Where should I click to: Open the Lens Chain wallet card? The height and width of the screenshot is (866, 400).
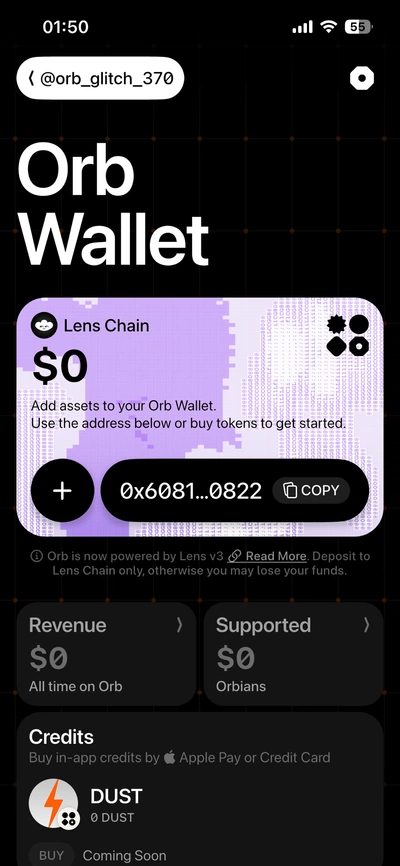click(200, 417)
